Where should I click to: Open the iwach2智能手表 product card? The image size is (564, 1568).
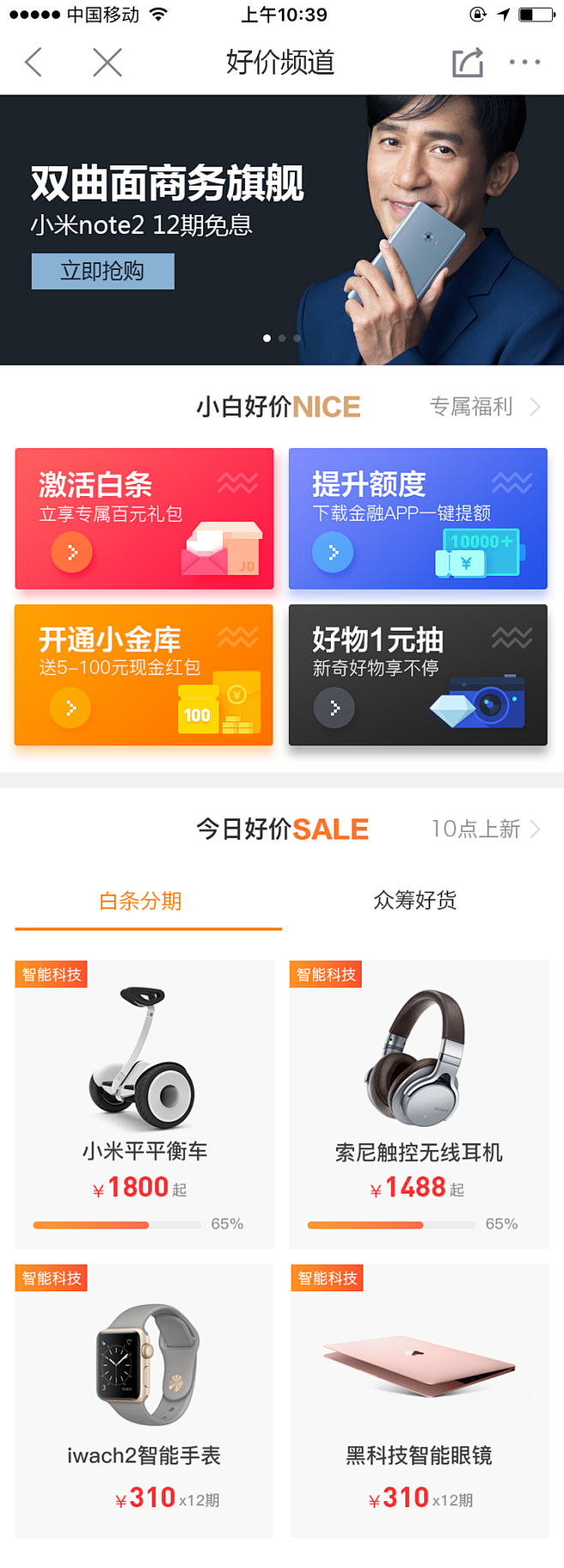click(x=144, y=1400)
